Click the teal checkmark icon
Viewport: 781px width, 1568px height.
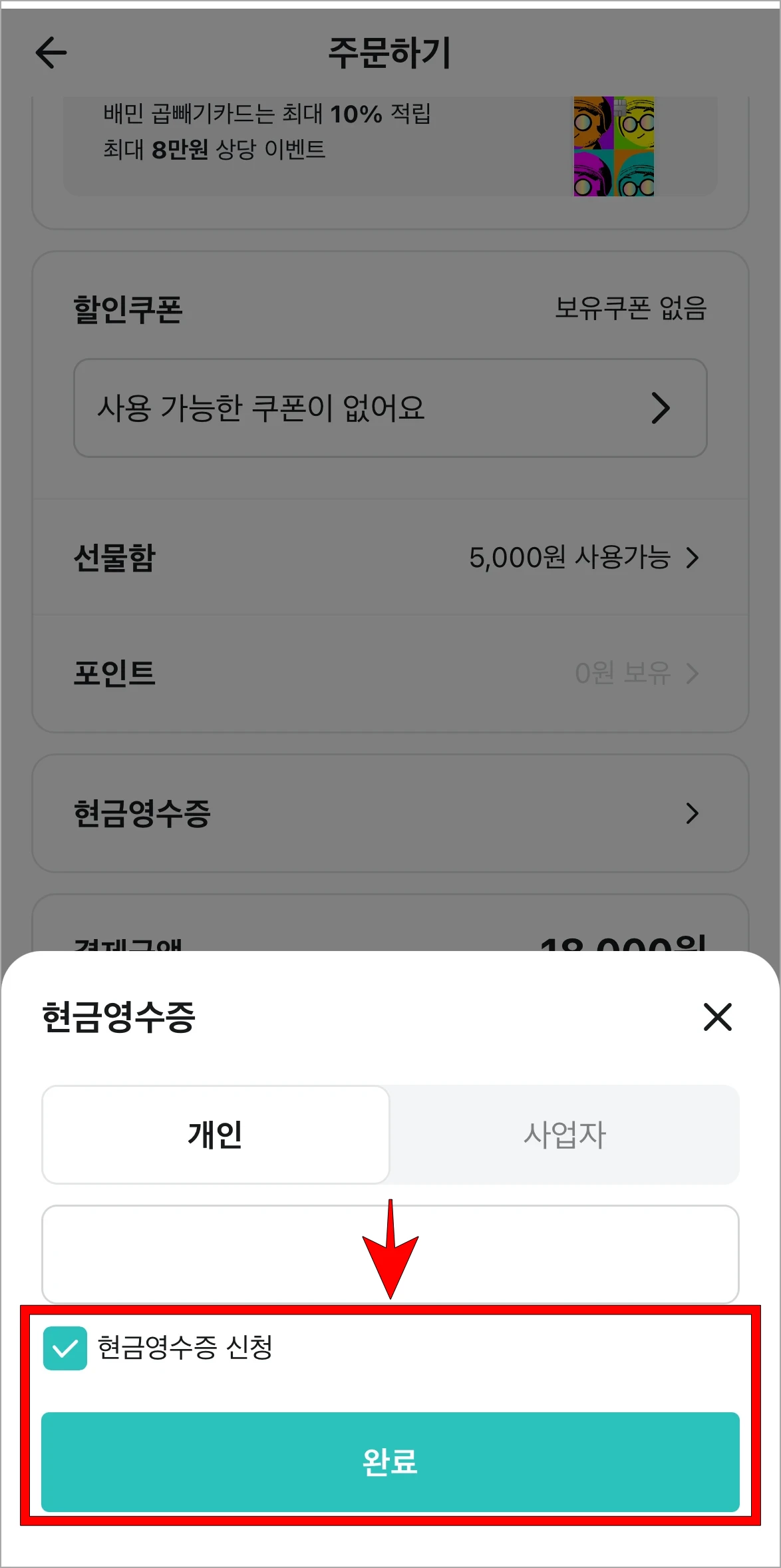click(x=65, y=1350)
